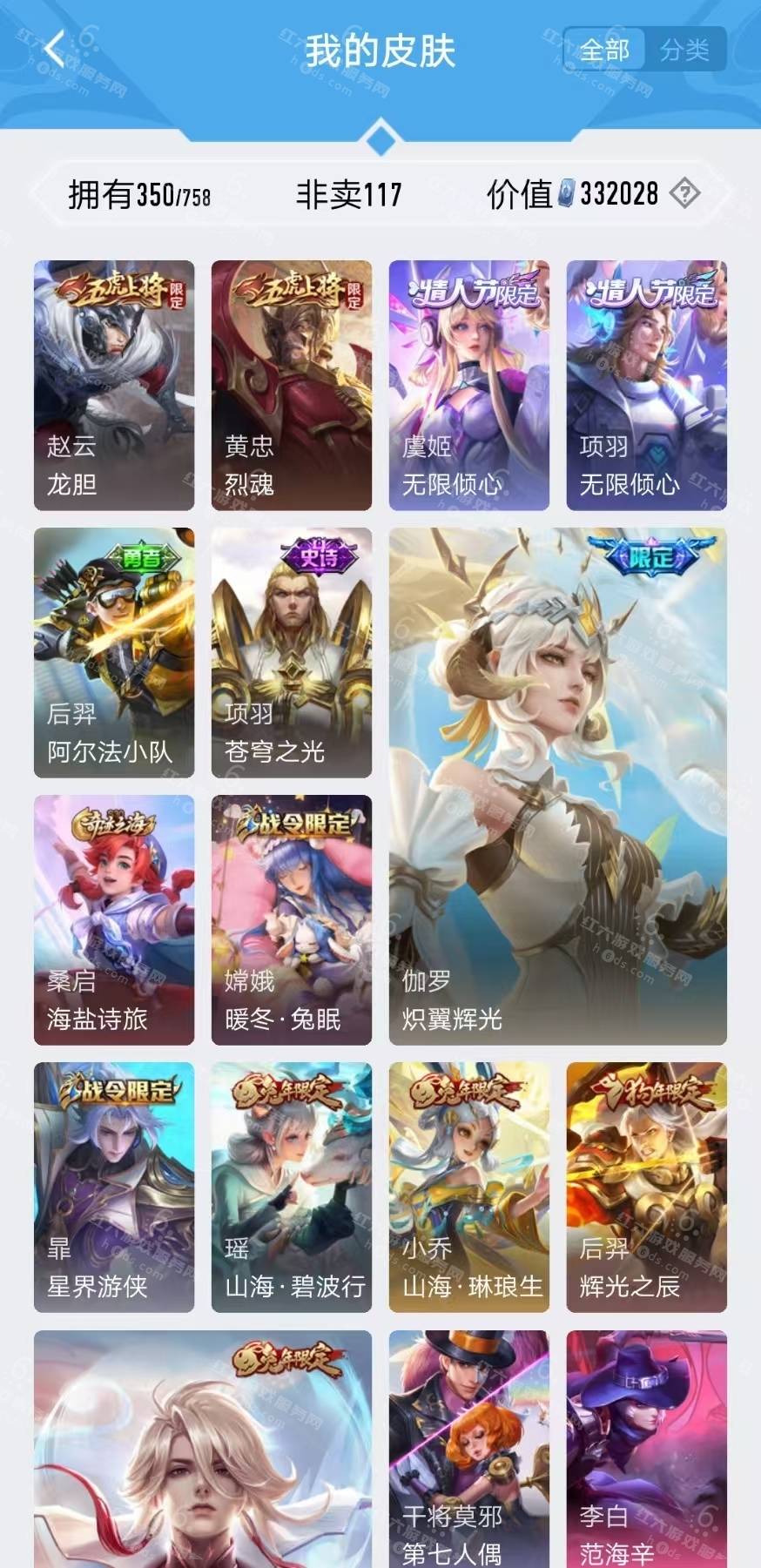The width and height of the screenshot is (761, 1568).
Task: Open 伽罗 炽翼辉光 skin card
Action: pyautogui.click(x=558, y=785)
